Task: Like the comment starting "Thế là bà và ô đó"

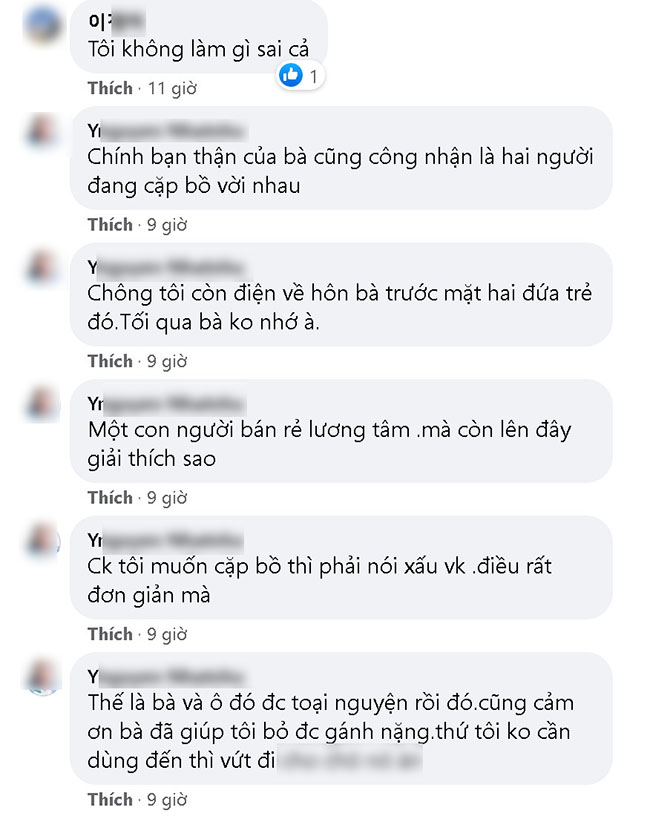Action: click(x=109, y=799)
